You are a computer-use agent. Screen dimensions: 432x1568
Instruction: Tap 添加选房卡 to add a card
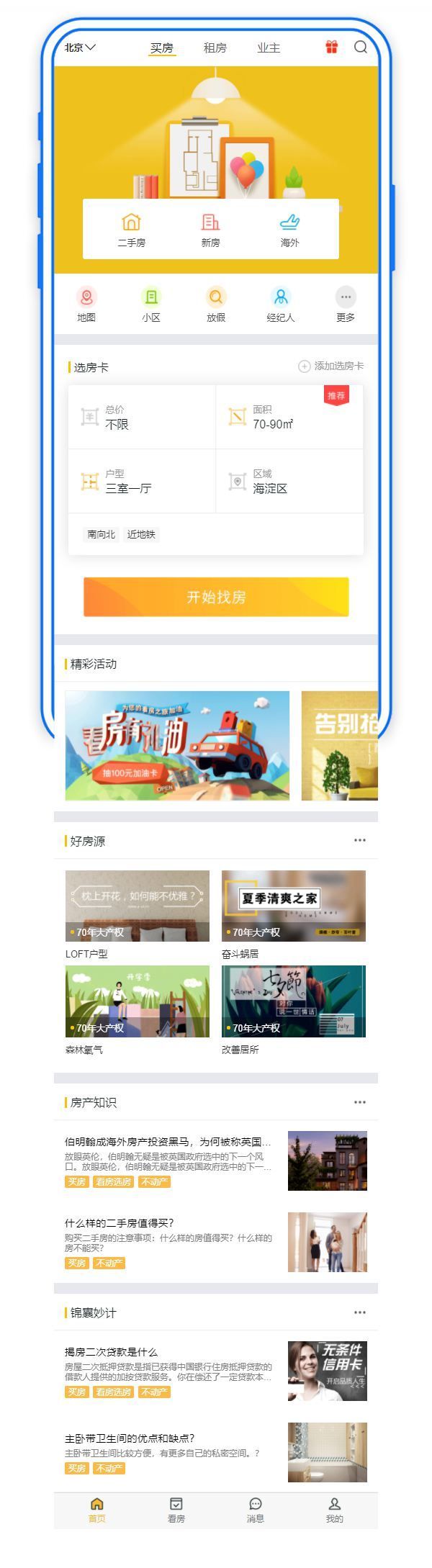331,366
